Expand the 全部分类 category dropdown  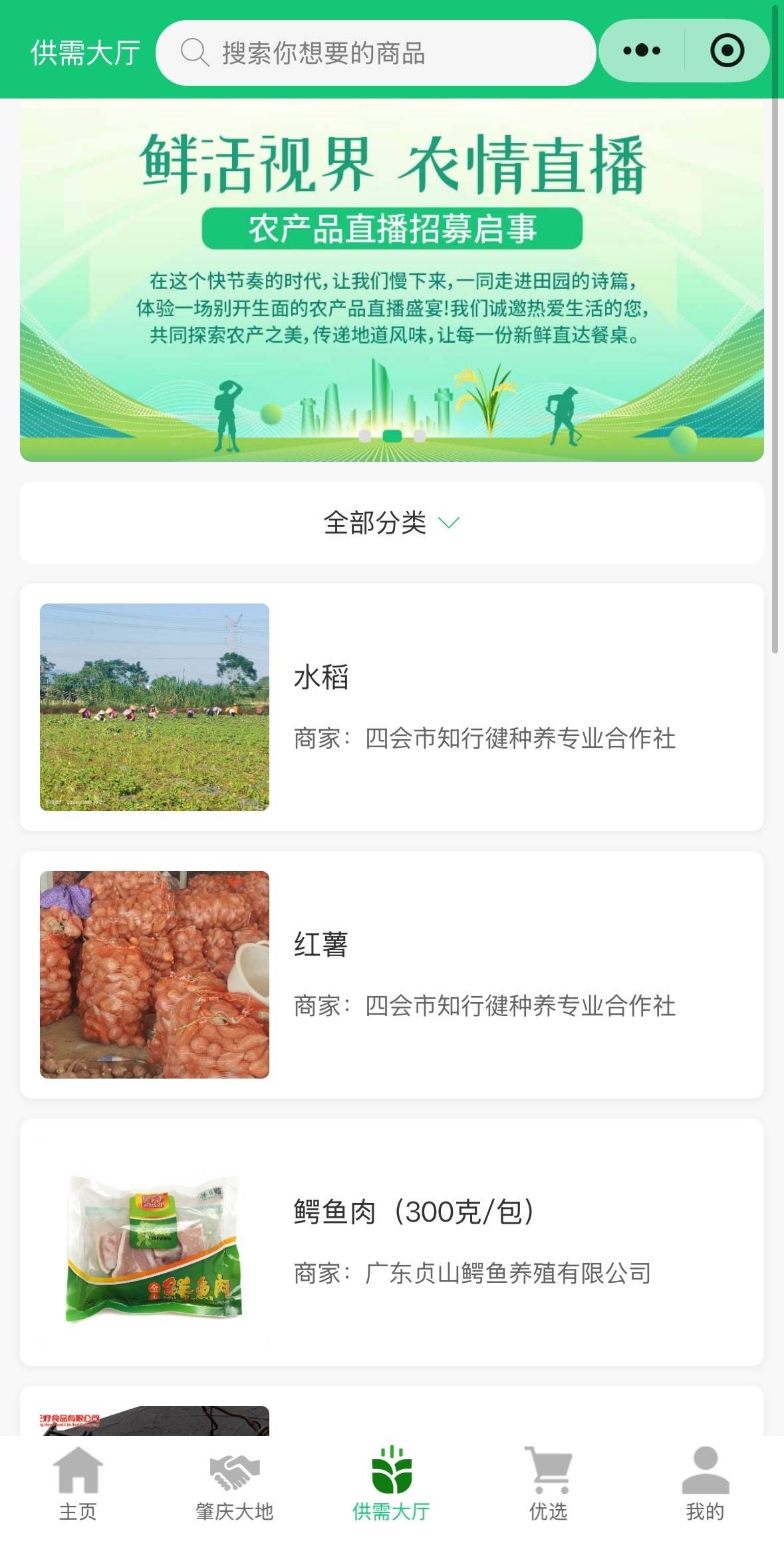[392, 523]
